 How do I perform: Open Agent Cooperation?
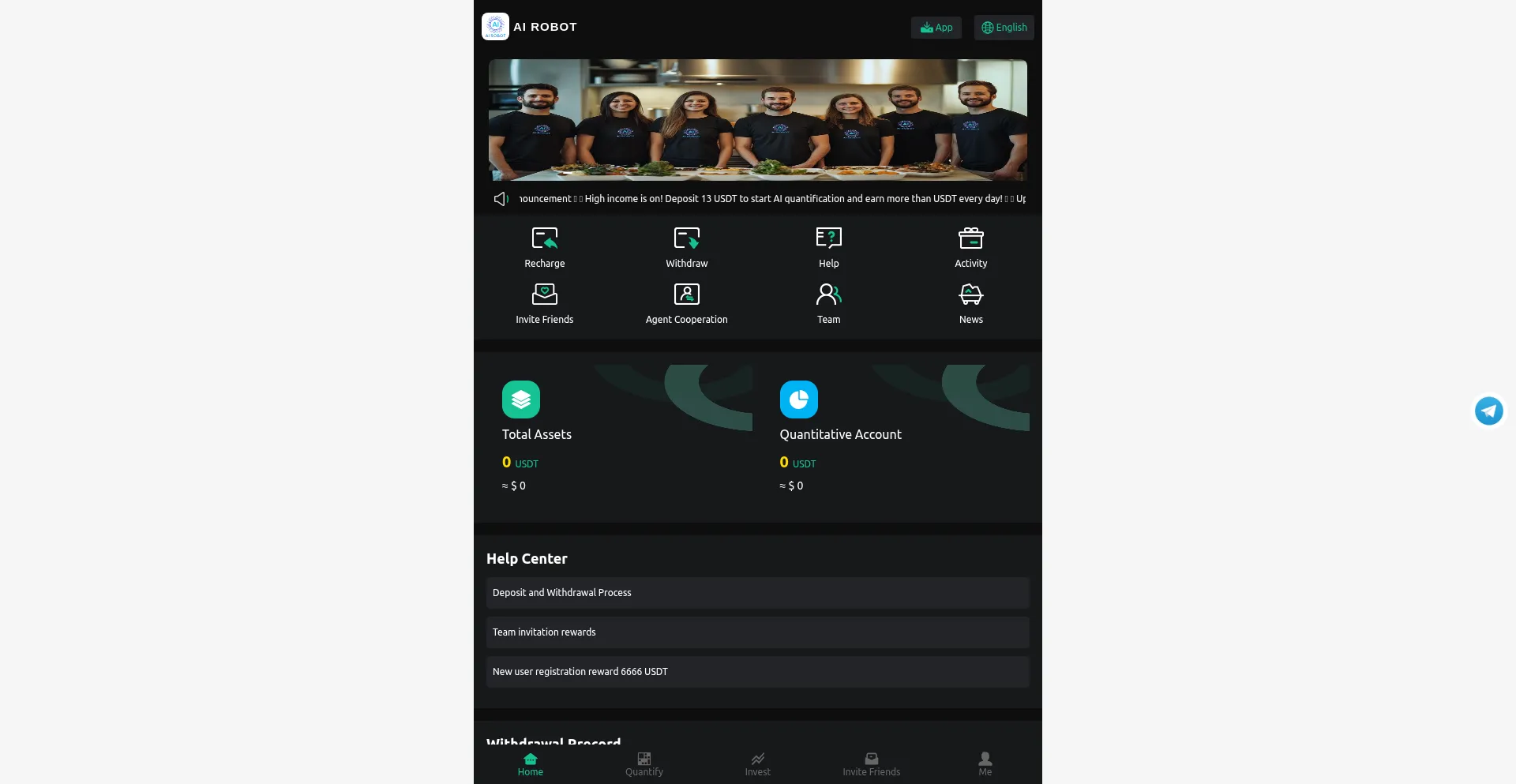click(x=686, y=303)
